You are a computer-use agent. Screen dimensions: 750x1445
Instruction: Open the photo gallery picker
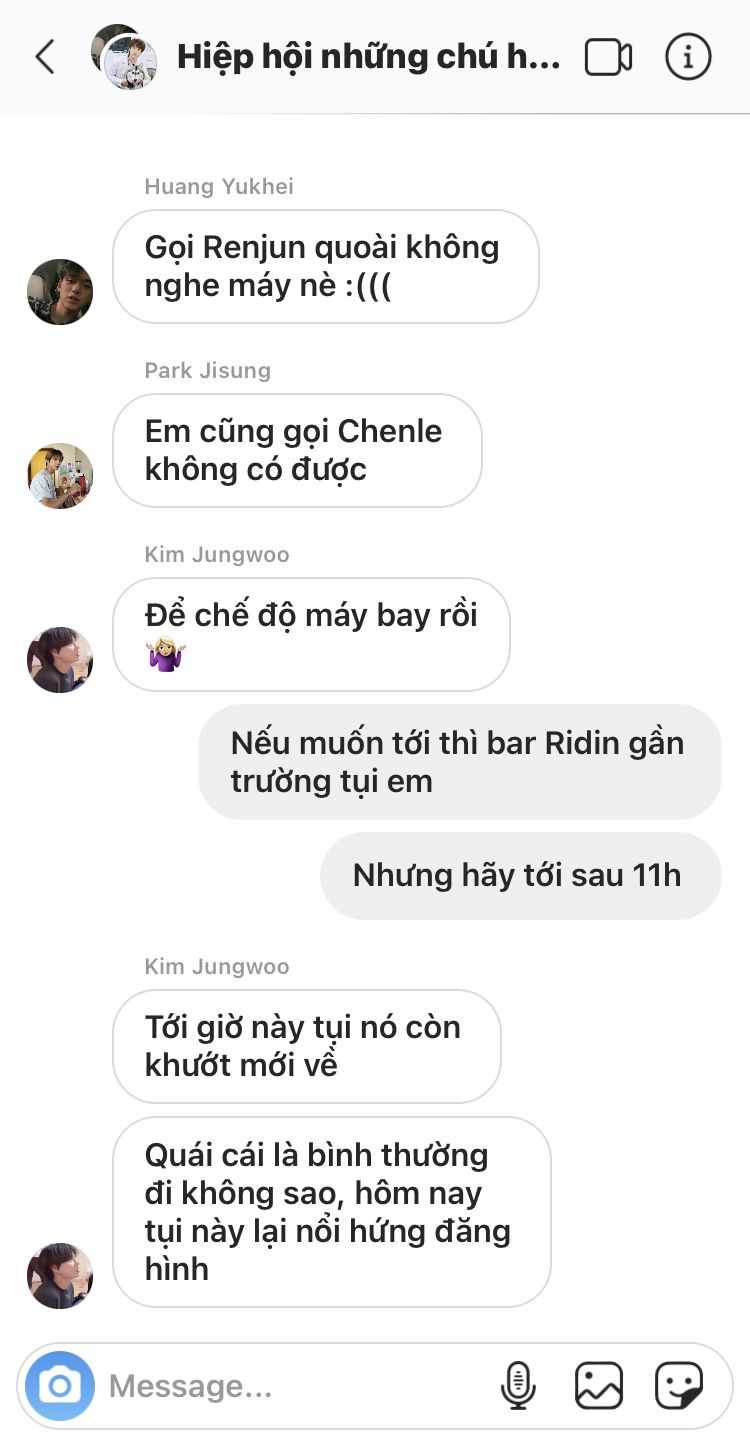599,1386
